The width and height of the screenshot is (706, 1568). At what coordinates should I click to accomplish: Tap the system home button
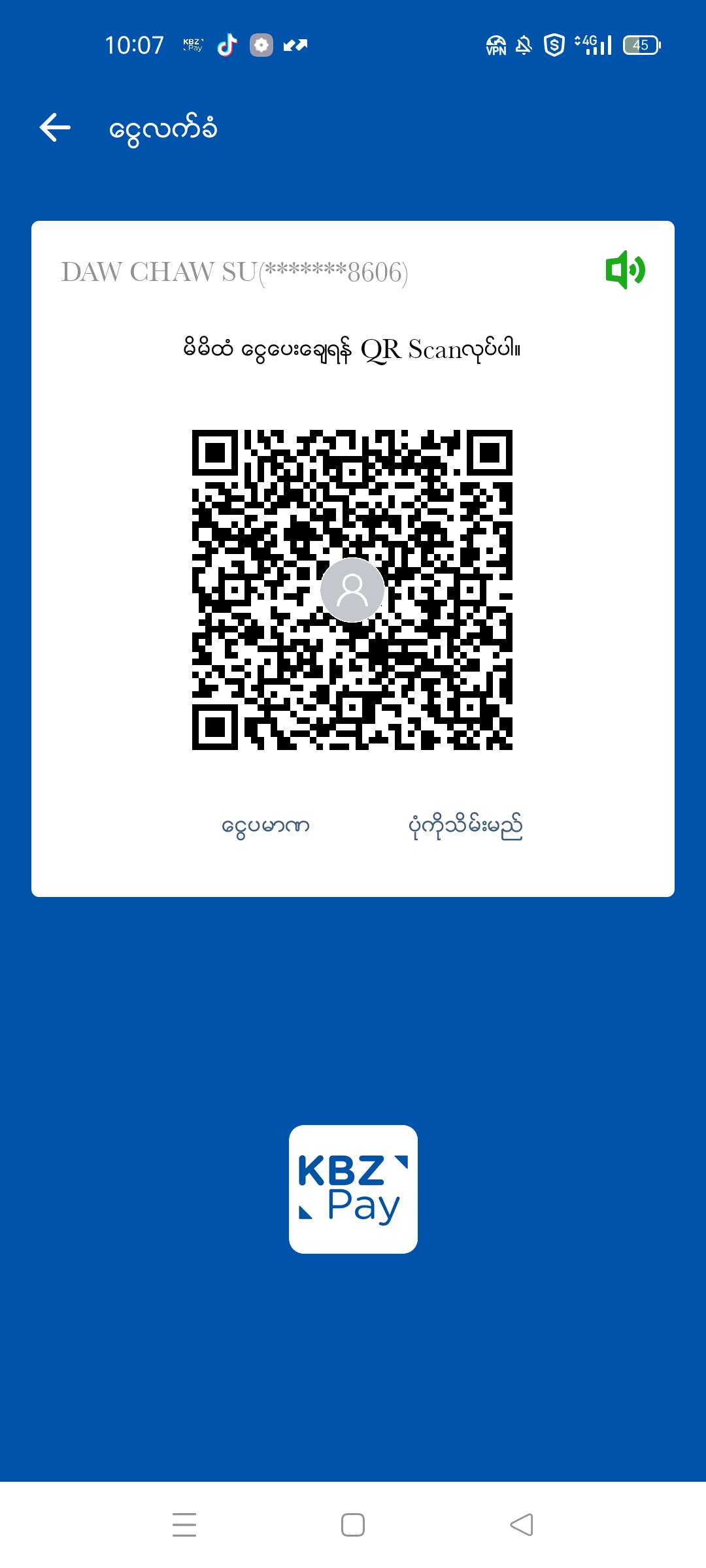(353, 1524)
